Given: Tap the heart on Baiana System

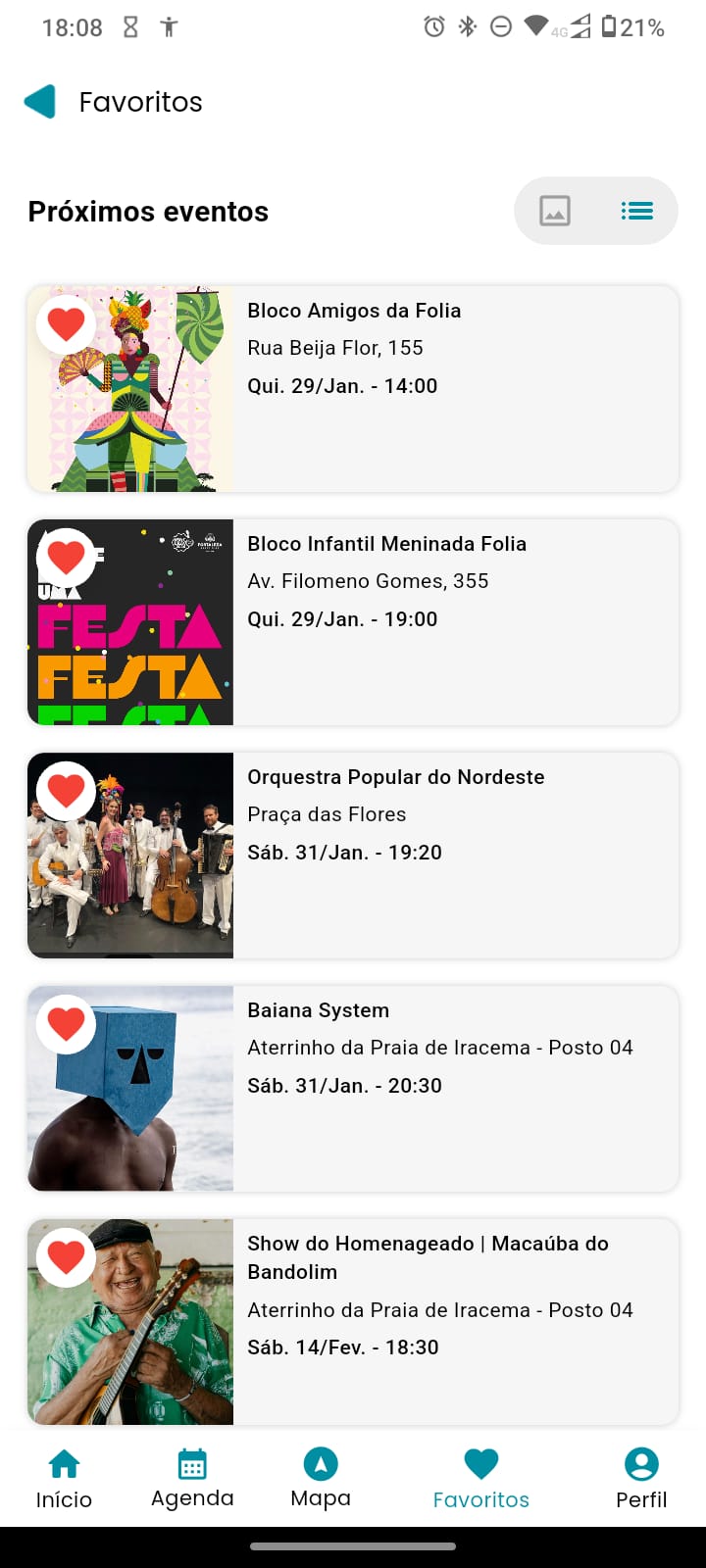Looking at the screenshot, I should pos(67,1024).
